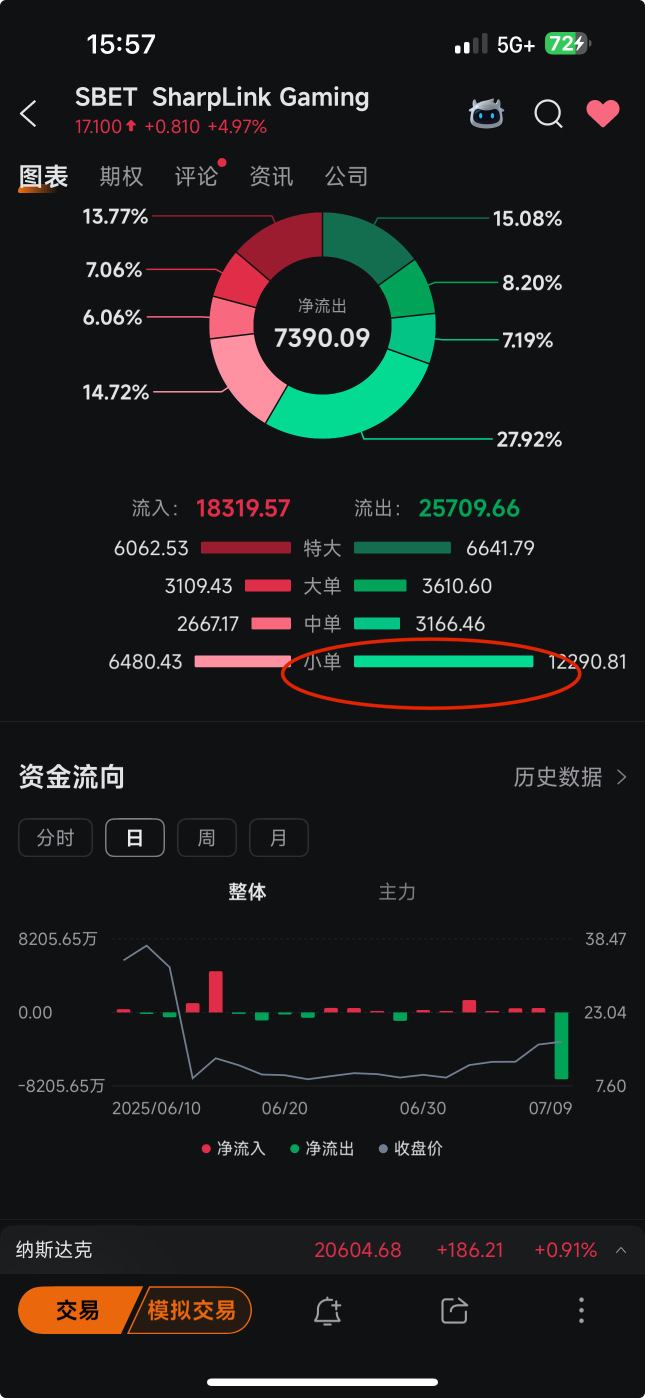
Task: Tap the orange 交易 button
Action: pyautogui.click(x=78, y=1310)
